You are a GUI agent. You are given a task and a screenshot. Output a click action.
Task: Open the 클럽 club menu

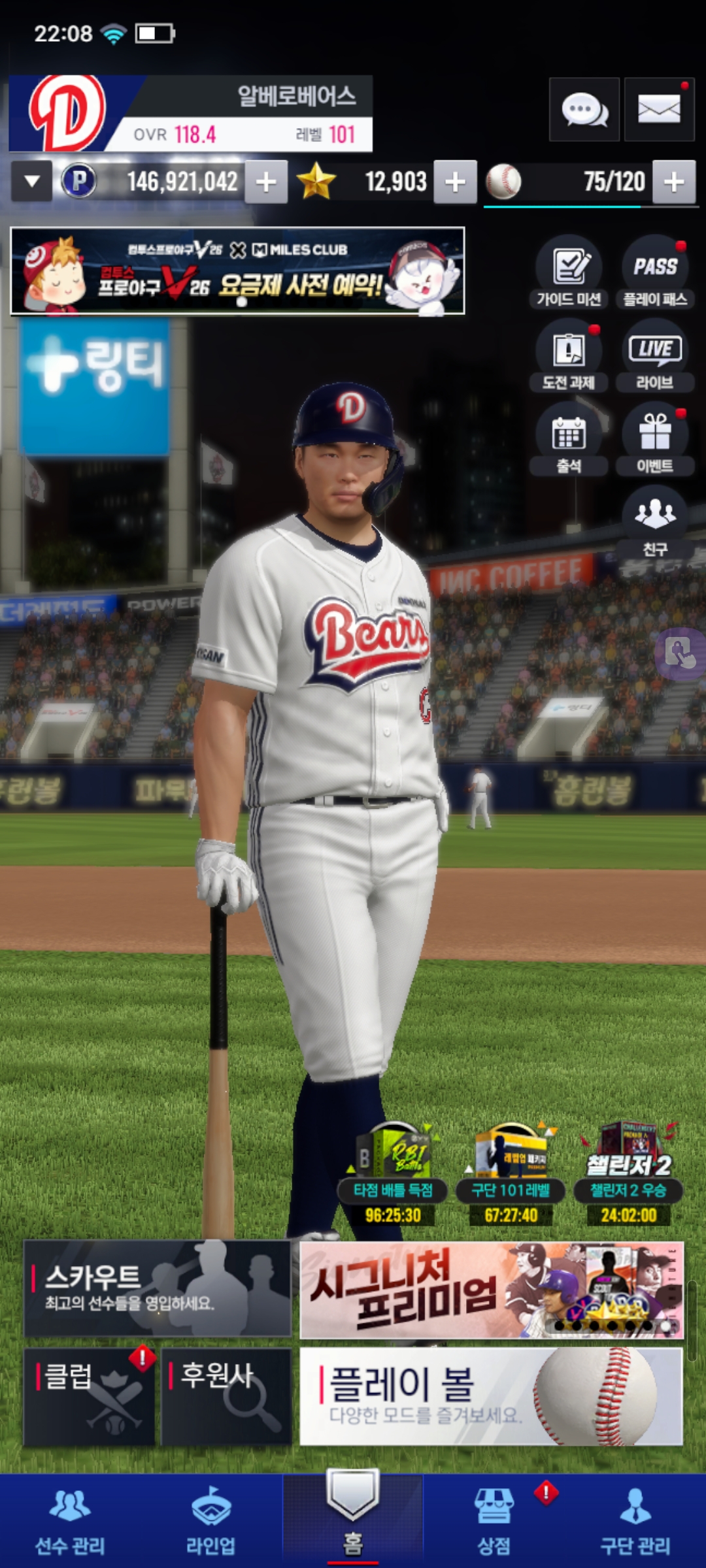pos(90,1396)
